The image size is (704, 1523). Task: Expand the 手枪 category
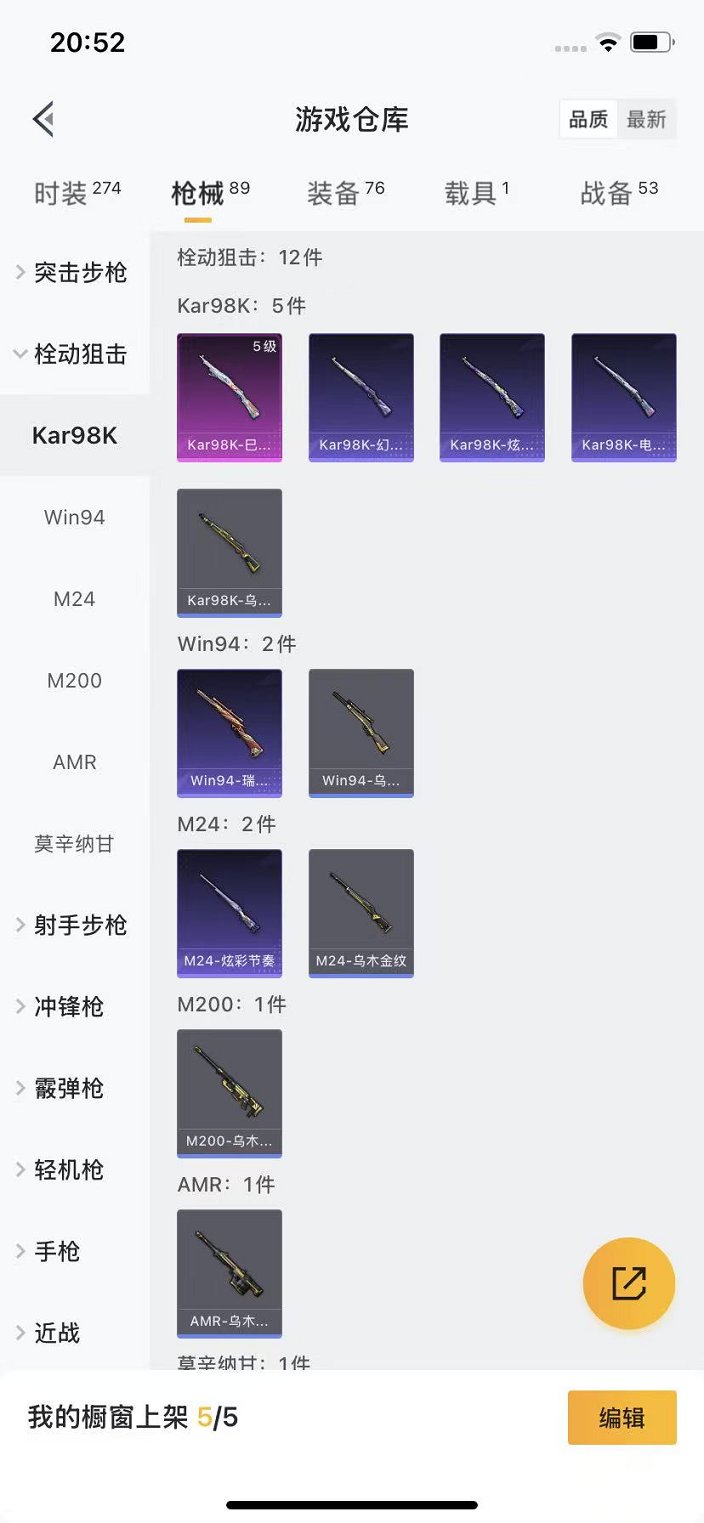click(50, 1251)
